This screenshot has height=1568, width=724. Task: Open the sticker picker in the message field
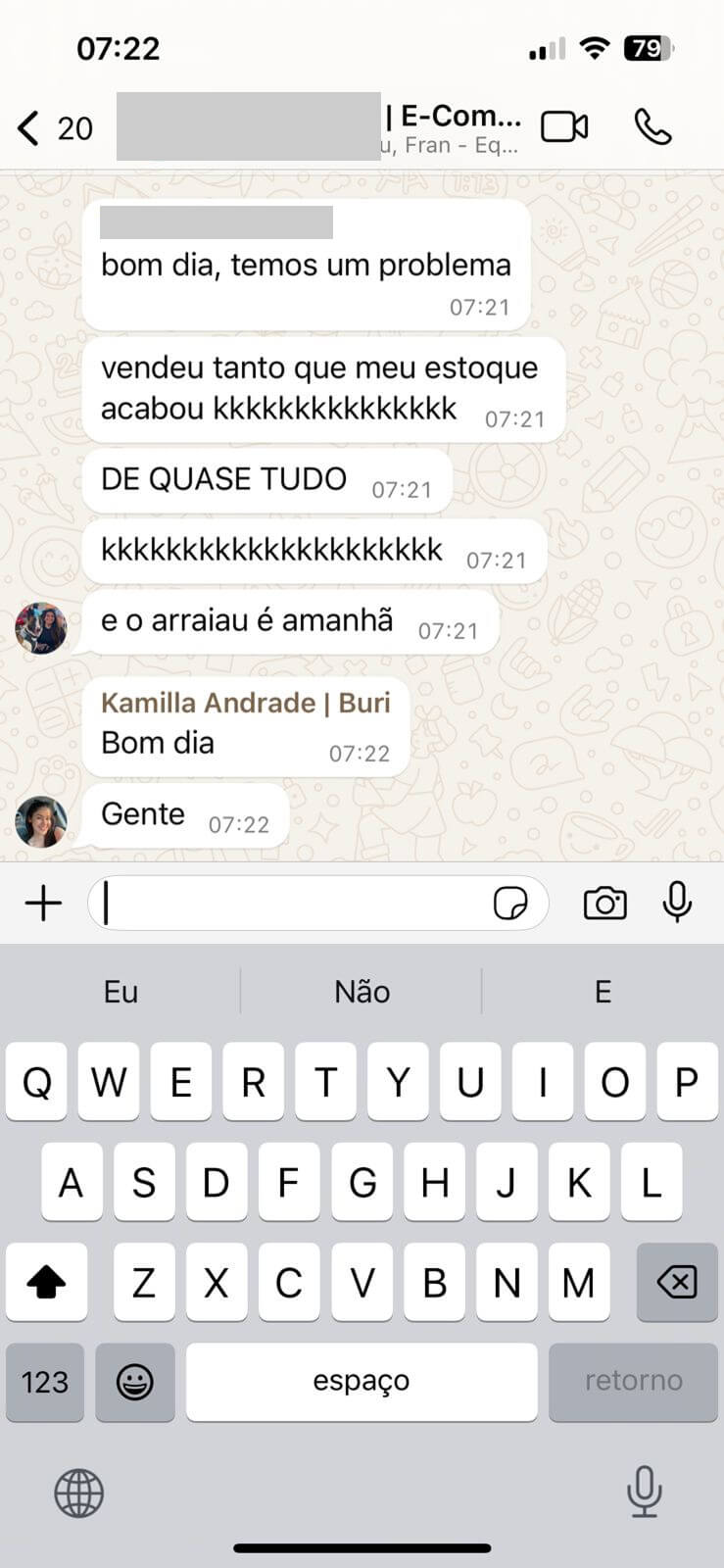coord(510,903)
